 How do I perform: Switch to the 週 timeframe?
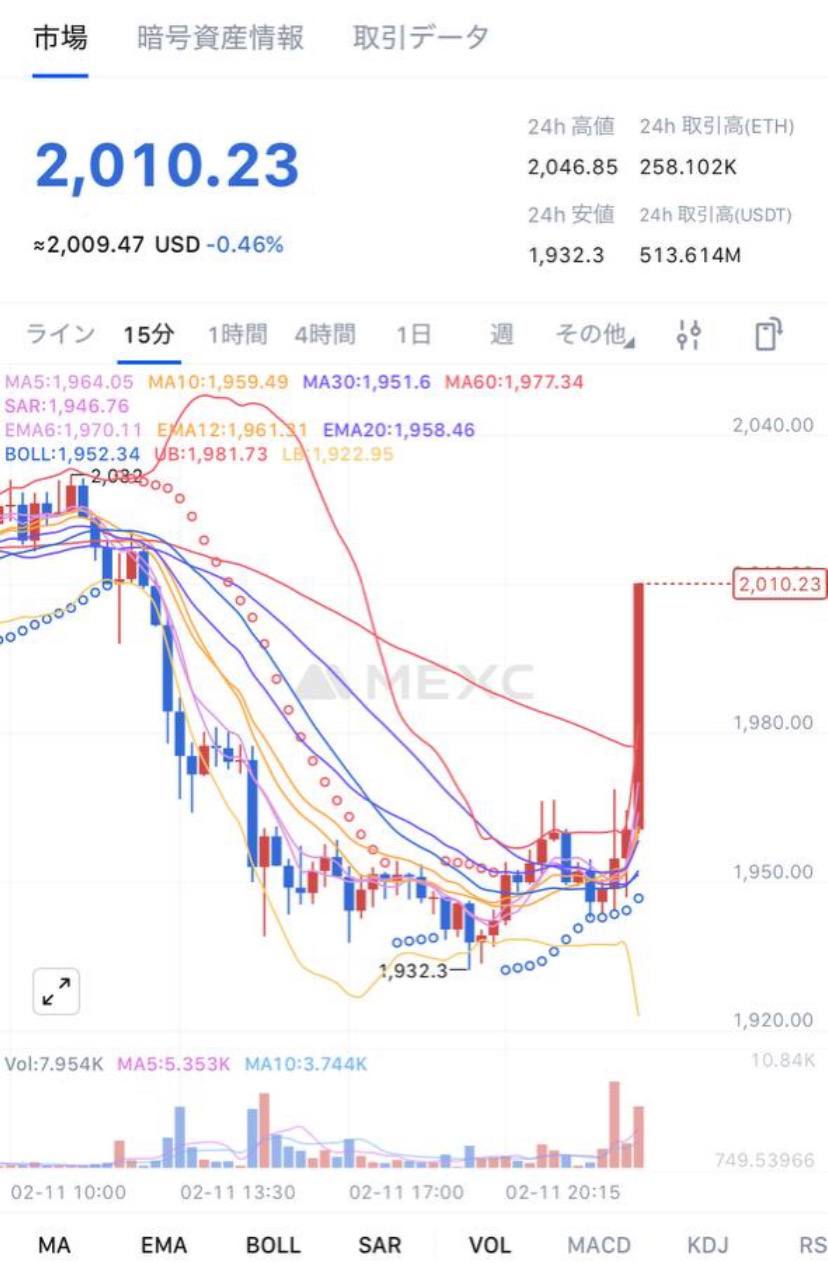(x=501, y=335)
